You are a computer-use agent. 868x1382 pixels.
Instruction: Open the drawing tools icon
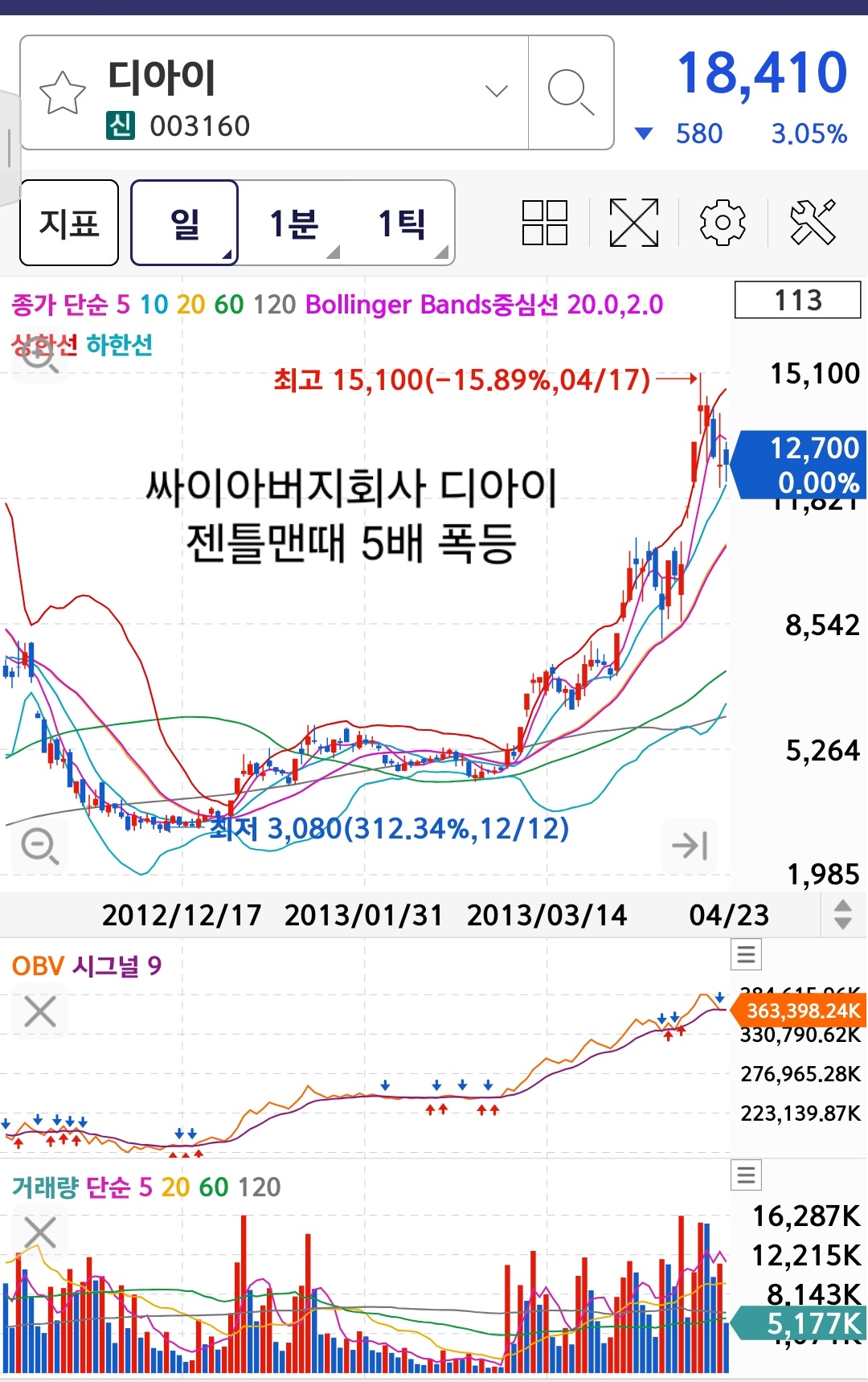tap(812, 223)
